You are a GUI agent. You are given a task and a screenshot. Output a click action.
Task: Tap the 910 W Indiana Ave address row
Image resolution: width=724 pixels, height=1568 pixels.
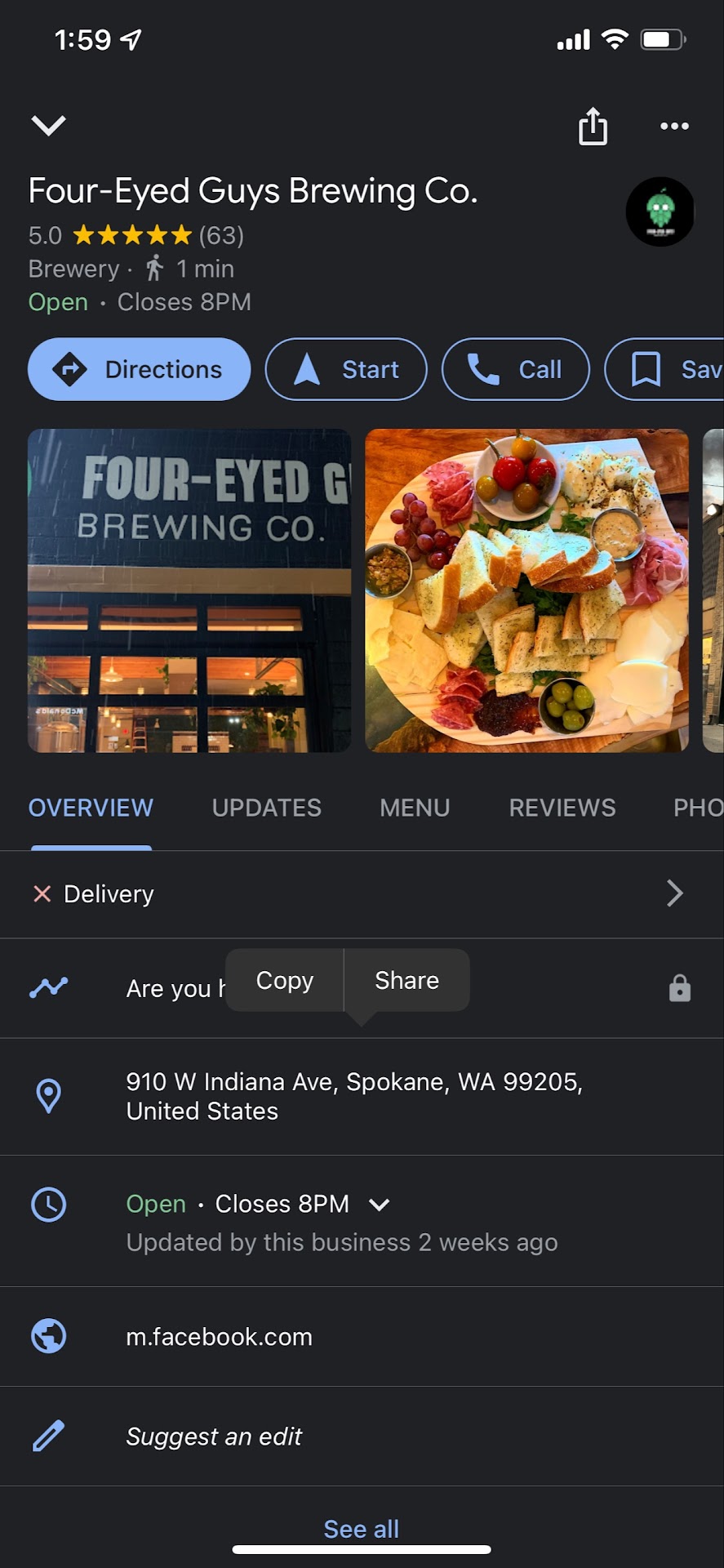(x=354, y=1096)
